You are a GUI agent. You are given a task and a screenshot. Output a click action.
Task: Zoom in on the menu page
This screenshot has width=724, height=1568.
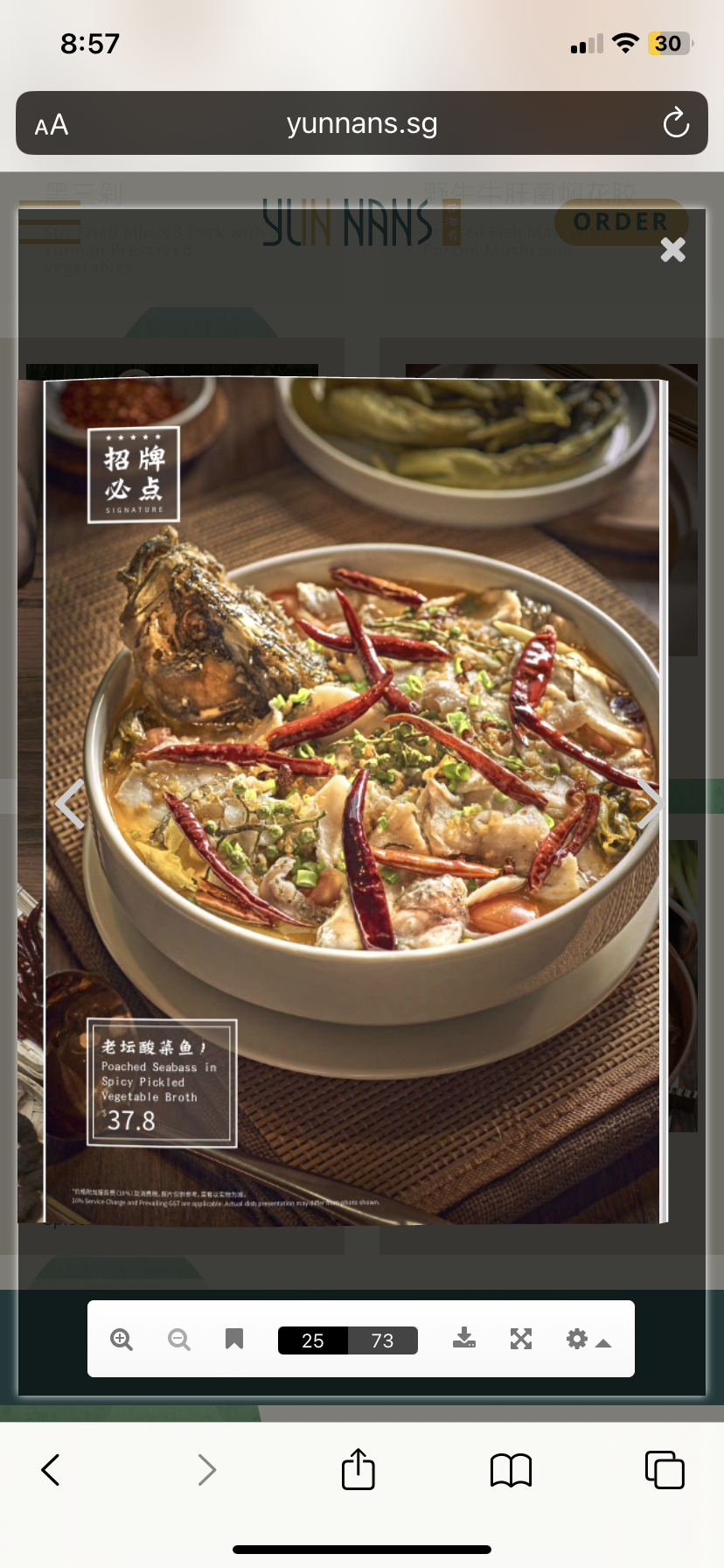pyautogui.click(x=122, y=1340)
